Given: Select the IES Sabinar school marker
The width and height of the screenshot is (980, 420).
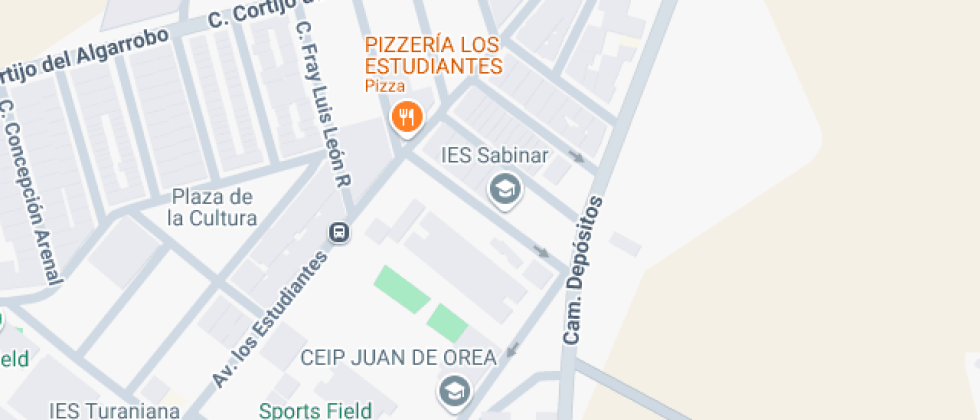Looking at the screenshot, I should pyautogui.click(x=505, y=189).
